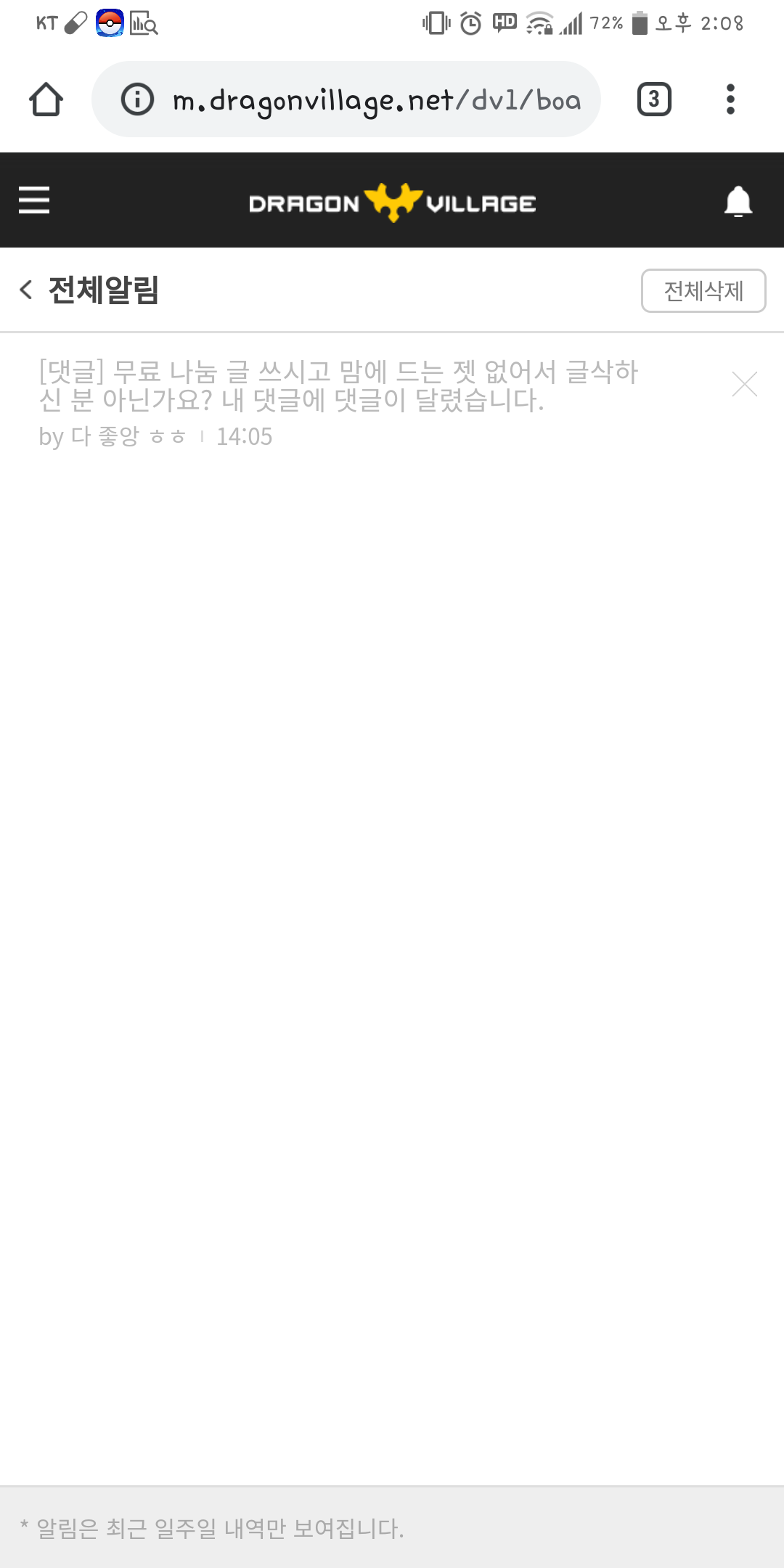The height and width of the screenshot is (1568, 784).
Task: View site information icon
Action: (x=137, y=99)
